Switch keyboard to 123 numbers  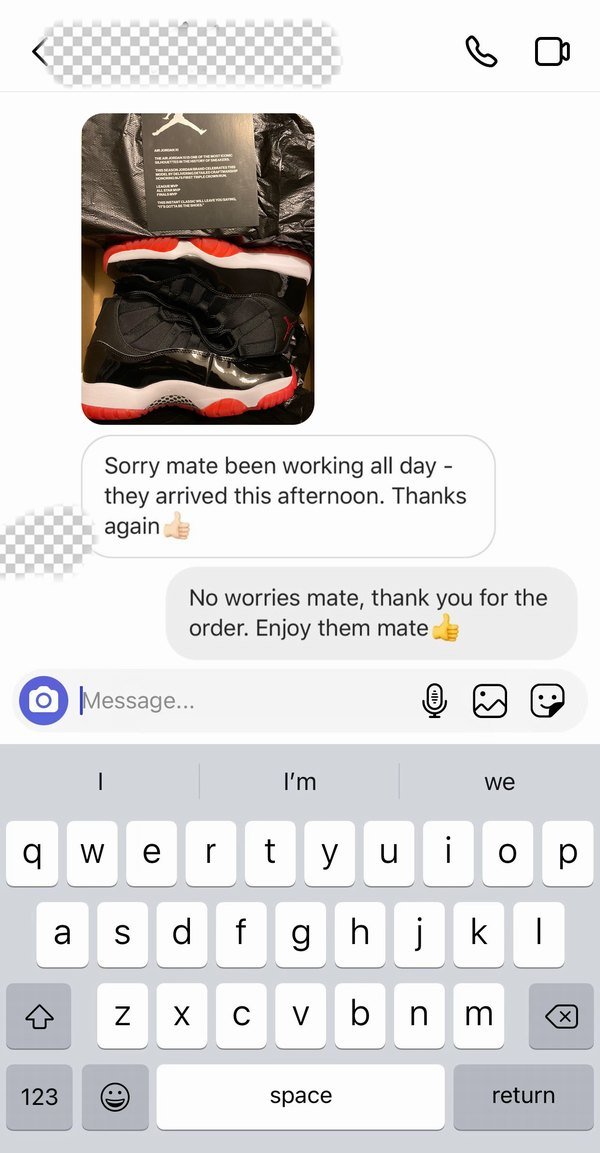pyautogui.click(x=39, y=1096)
